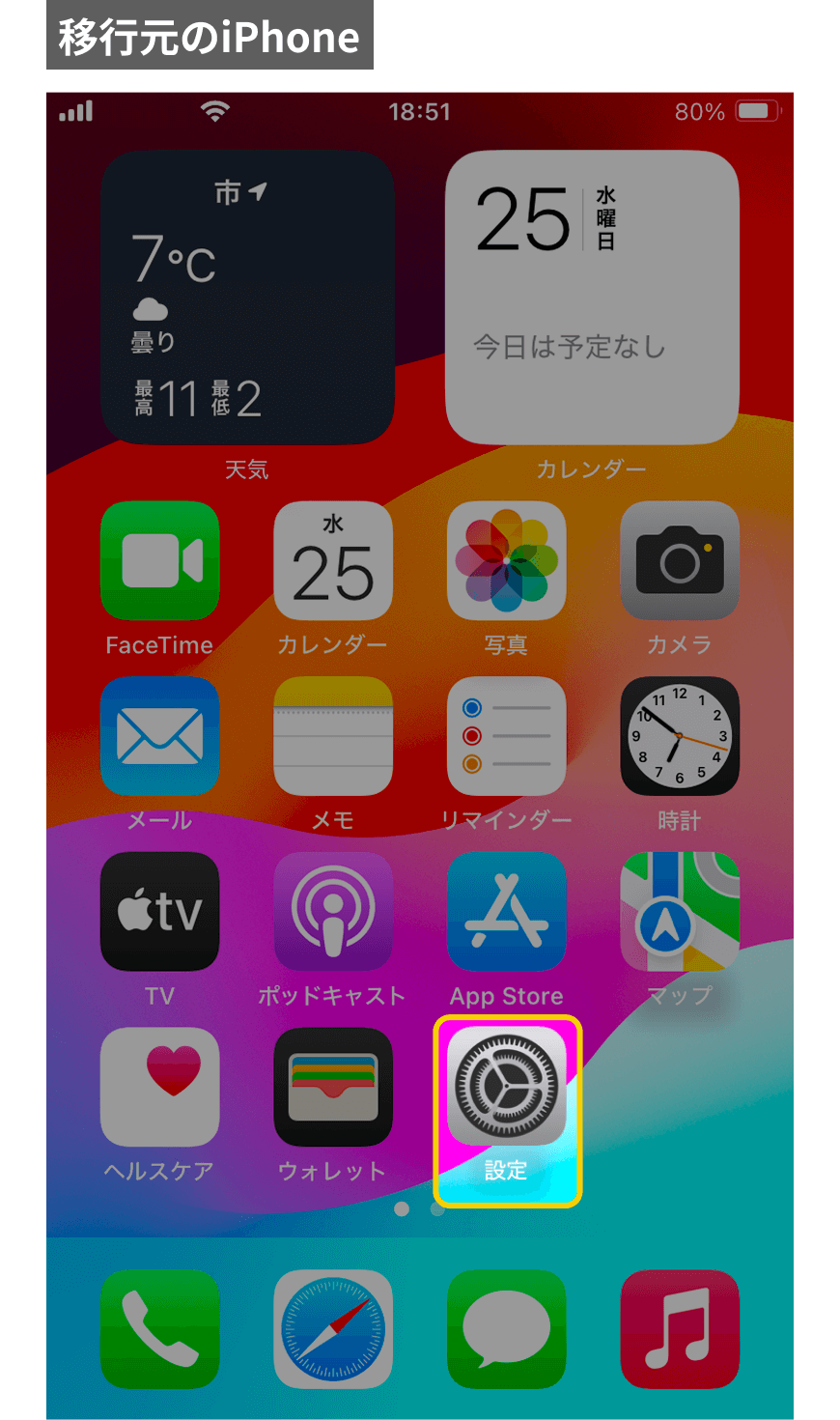
Task: Open the Clock app
Action: click(x=680, y=736)
